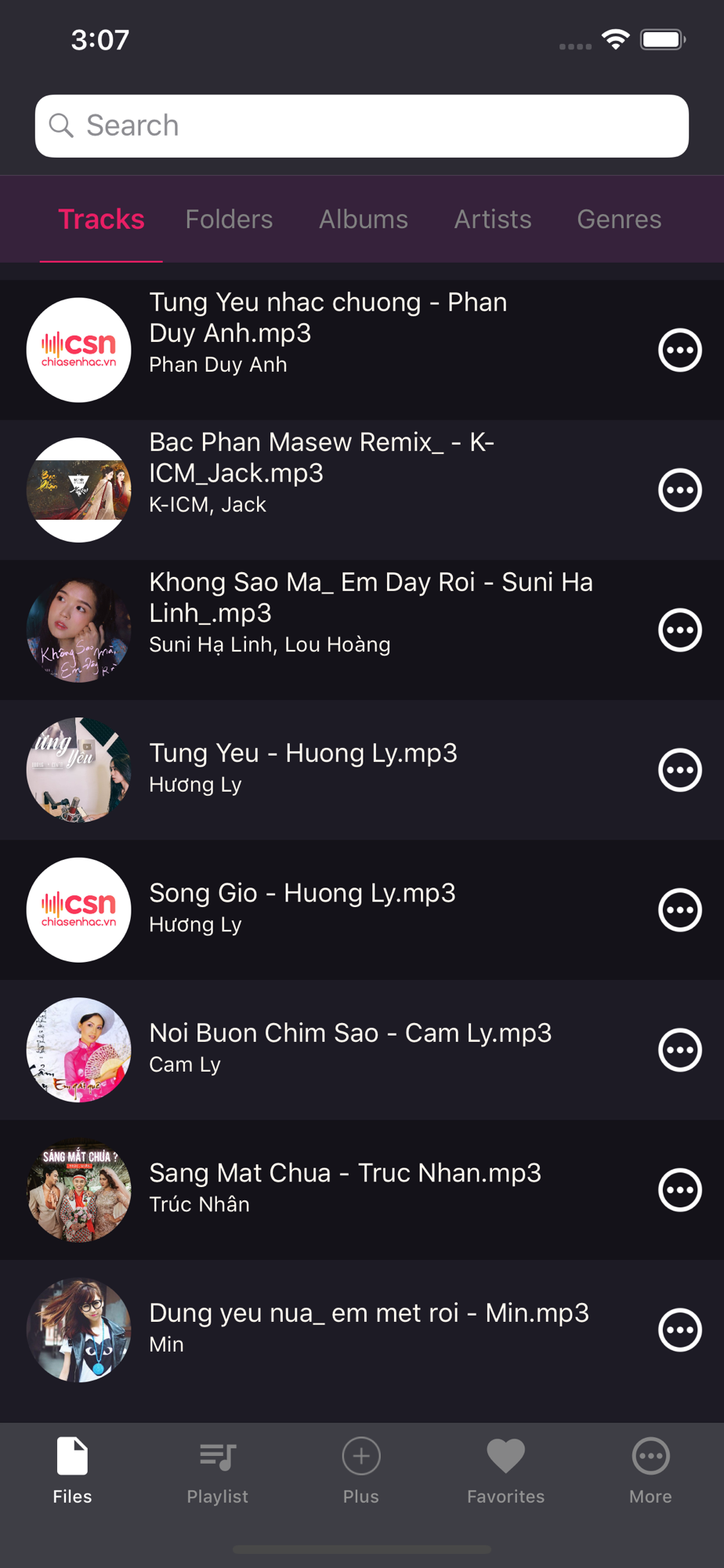Image resolution: width=724 pixels, height=1568 pixels.
Task: Open options for Khong Sao Ma Em Day Roi
Action: 679,630
